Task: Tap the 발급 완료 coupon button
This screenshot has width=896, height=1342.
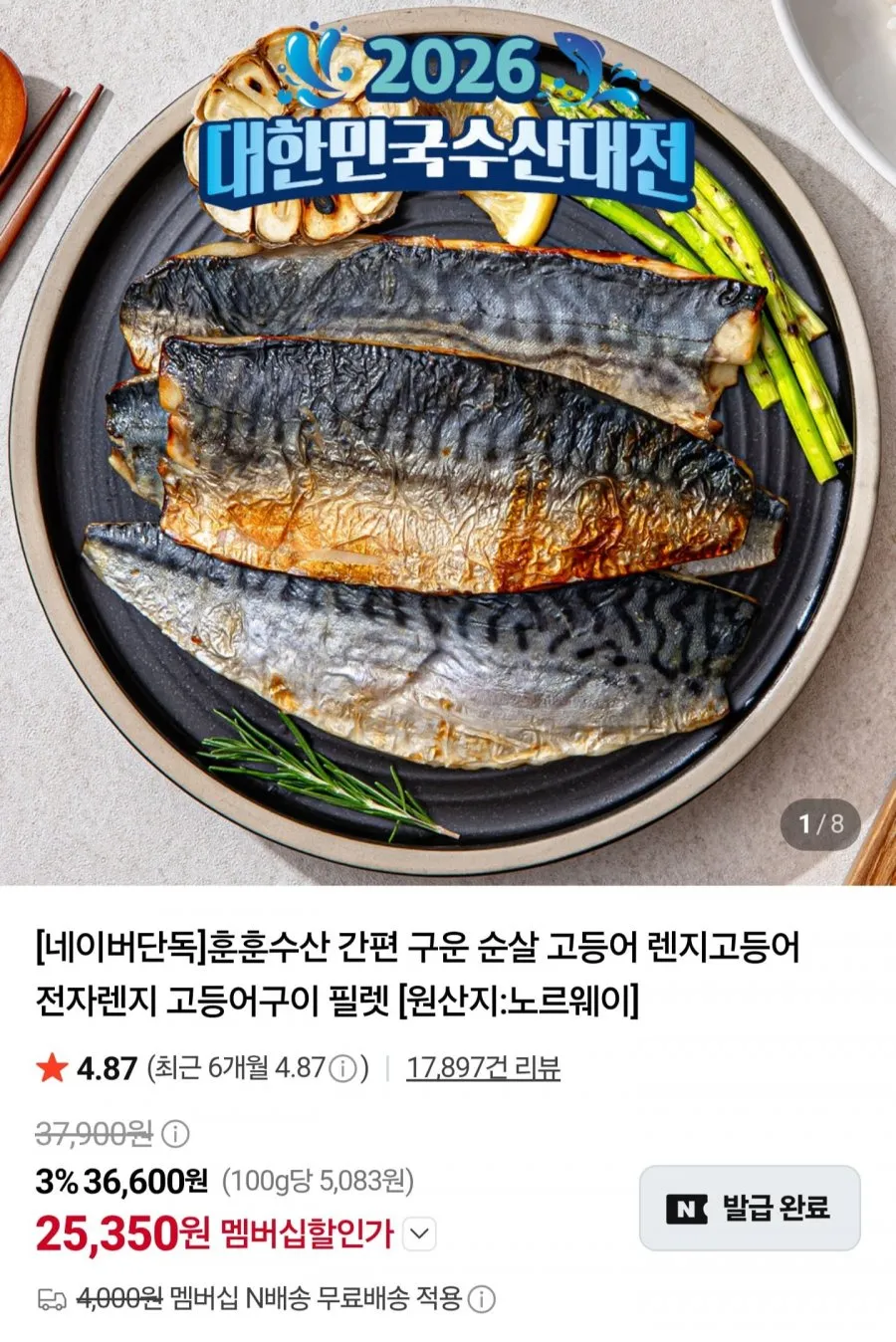Action: point(750,1208)
